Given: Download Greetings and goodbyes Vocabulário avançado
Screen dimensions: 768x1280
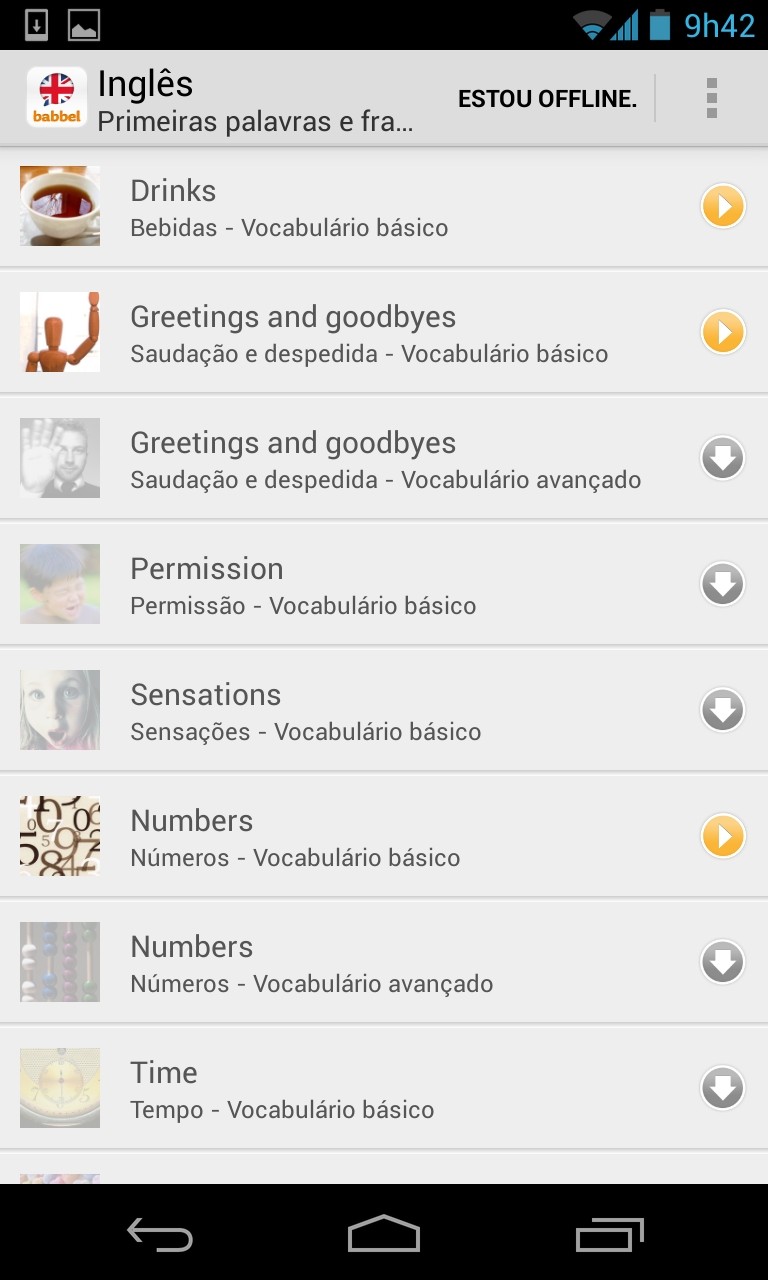Looking at the screenshot, I should point(722,459).
